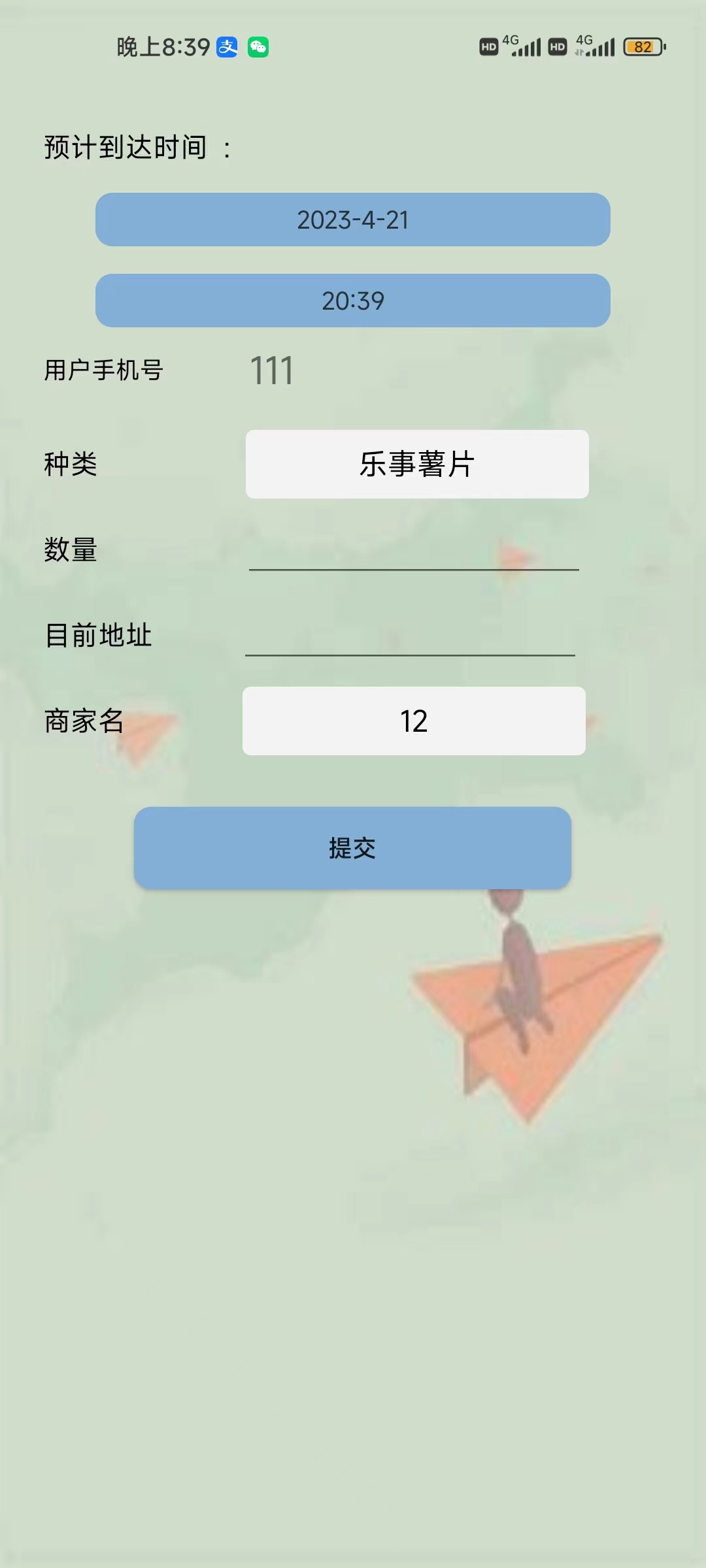Submit the form with 提交
This screenshot has width=706, height=1568.
[x=352, y=848]
